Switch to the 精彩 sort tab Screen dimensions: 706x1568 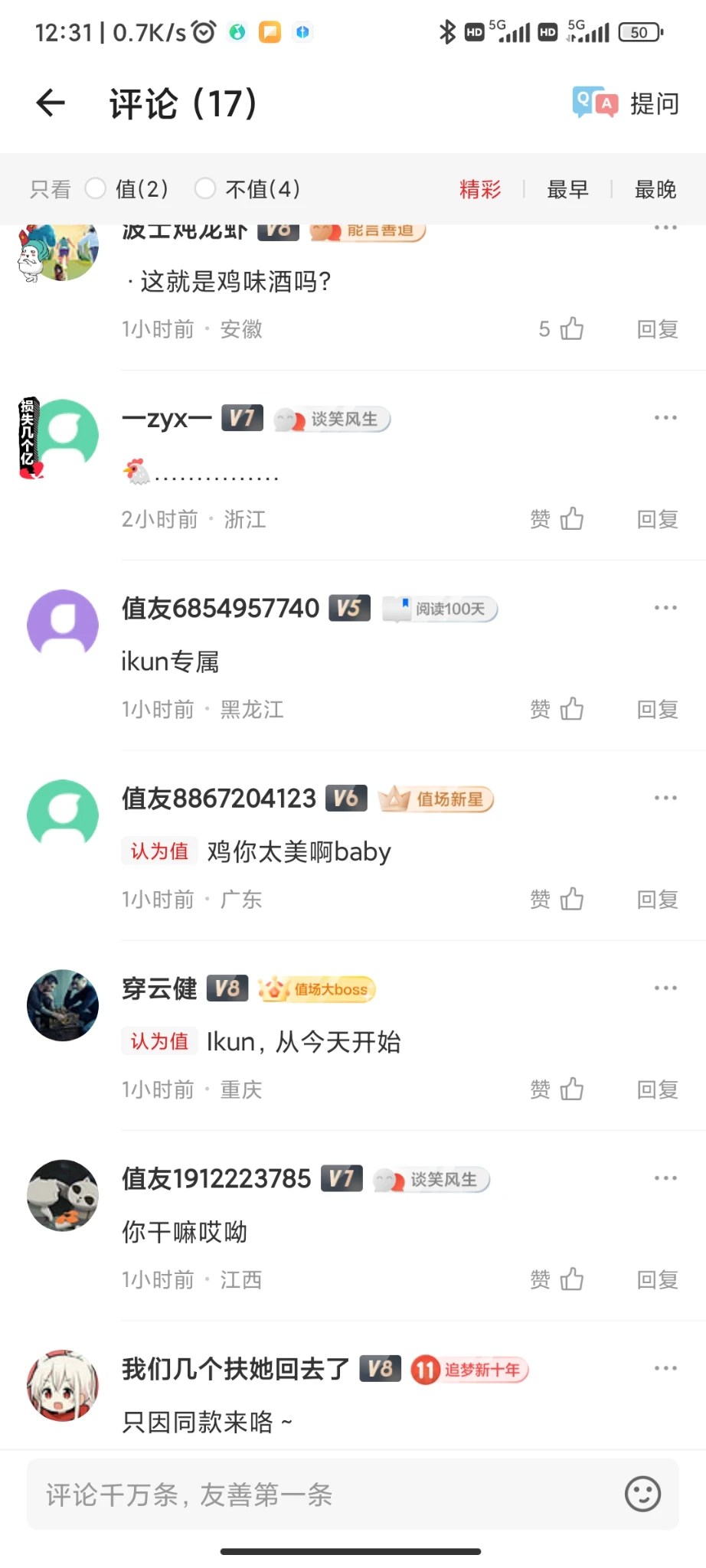pos(480,189)
